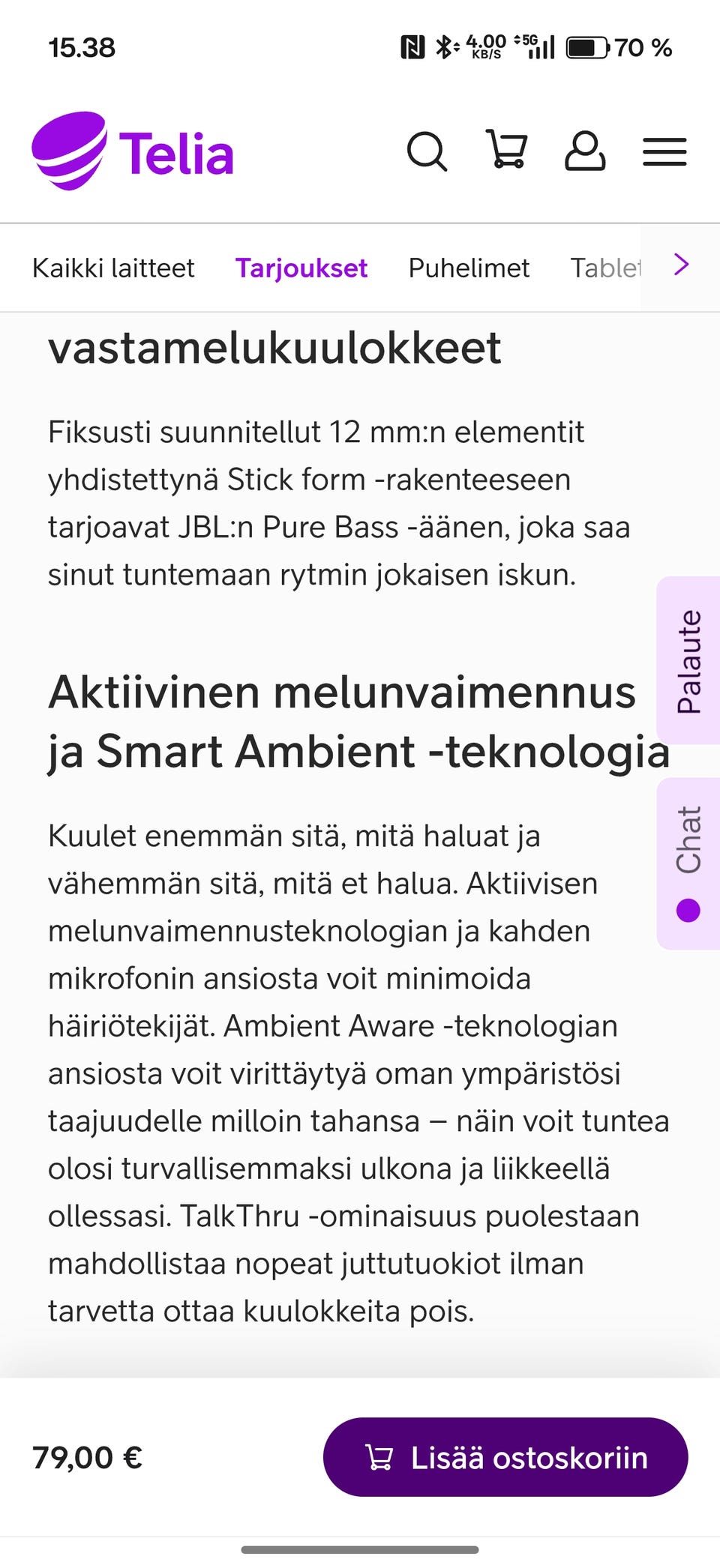Image resolution: width=720 pixels, height=1568 pixels.
Task: Switch to Puhelimet tab
Action: [x=469, y=268]
